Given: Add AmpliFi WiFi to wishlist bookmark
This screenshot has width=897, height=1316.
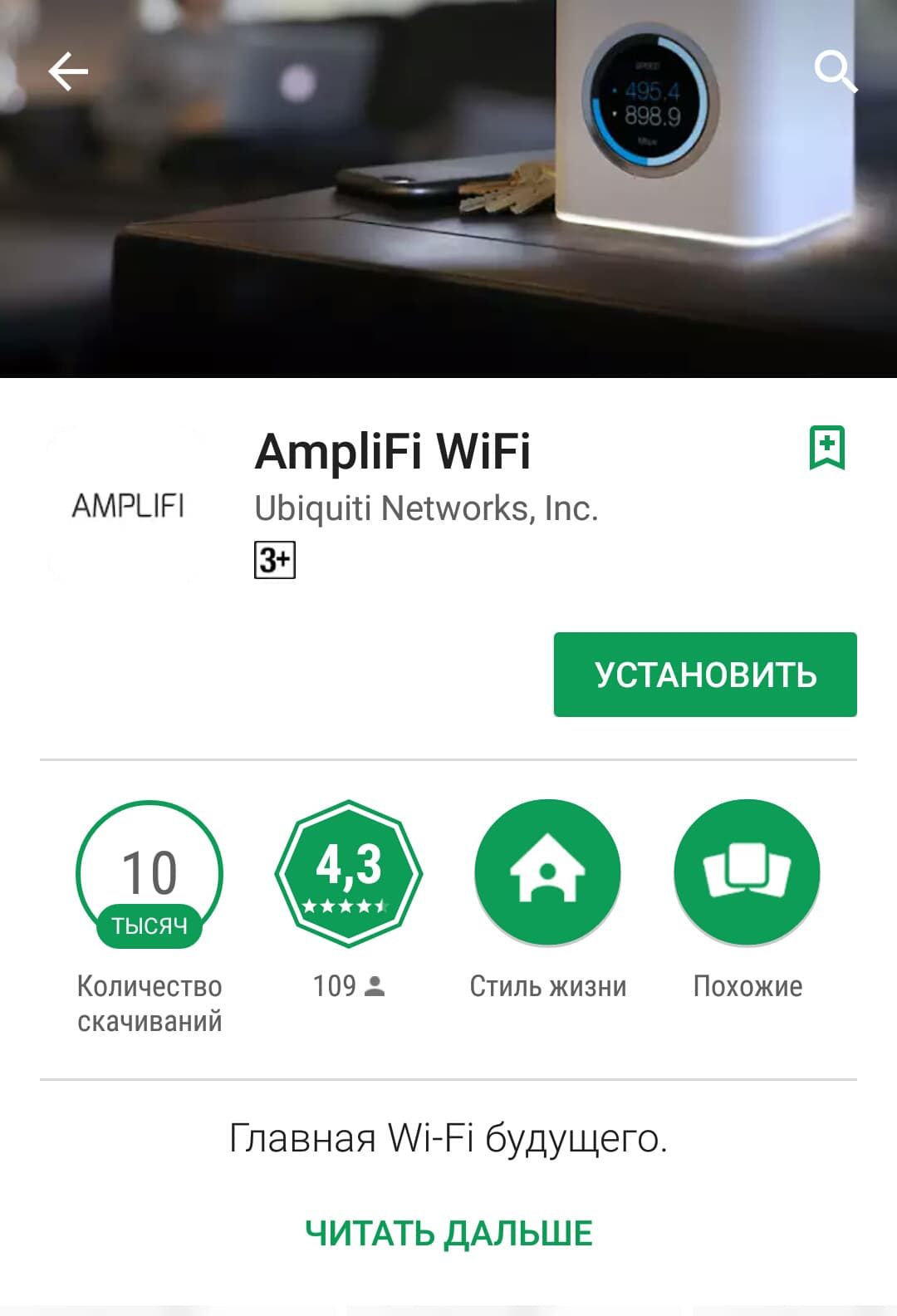Looking at the screenshot, I should click(826, 448).
